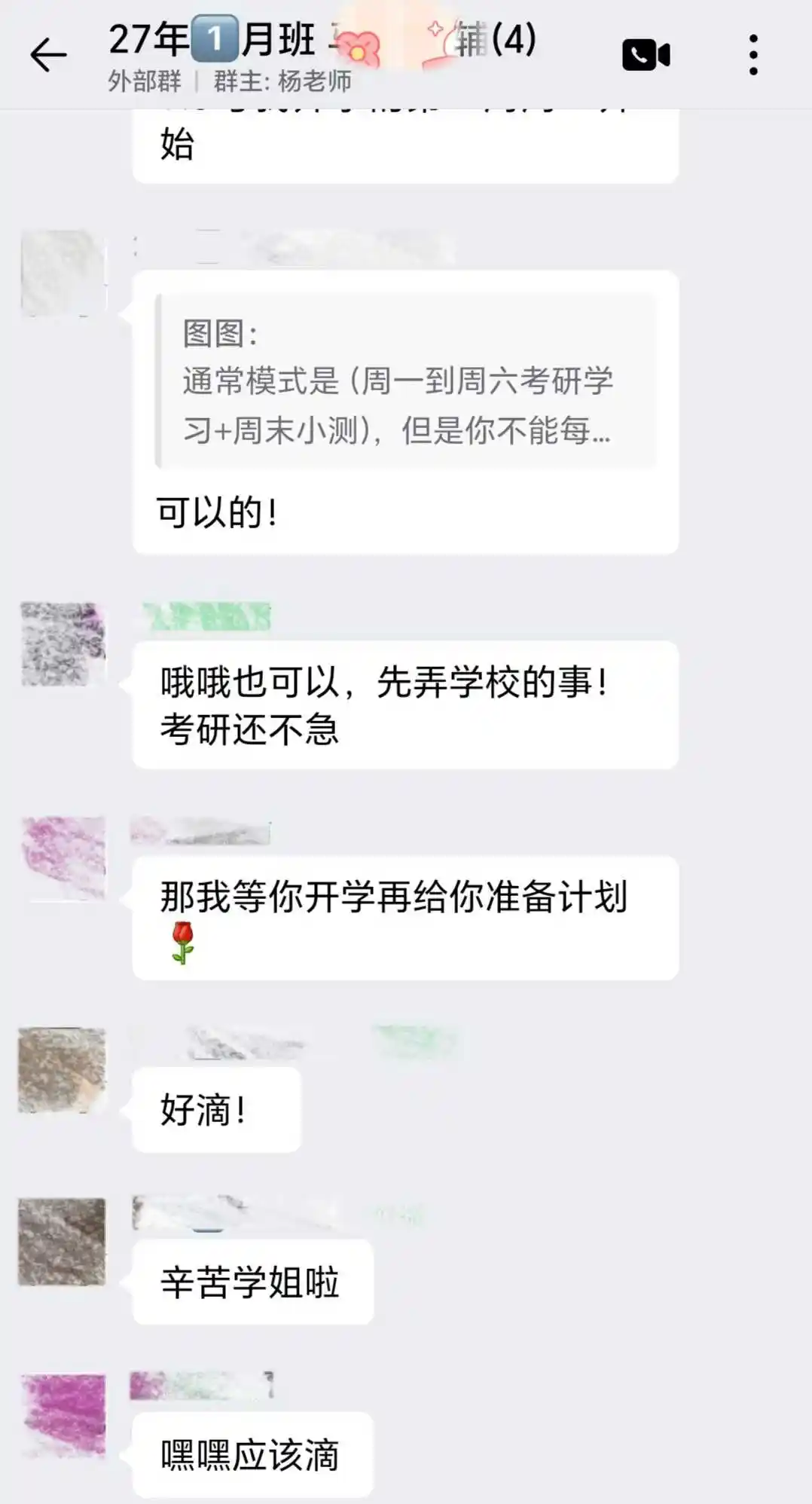Open the quoted message from 图图
This screenshot has width=812, height=1504.
tap(406, 381)
